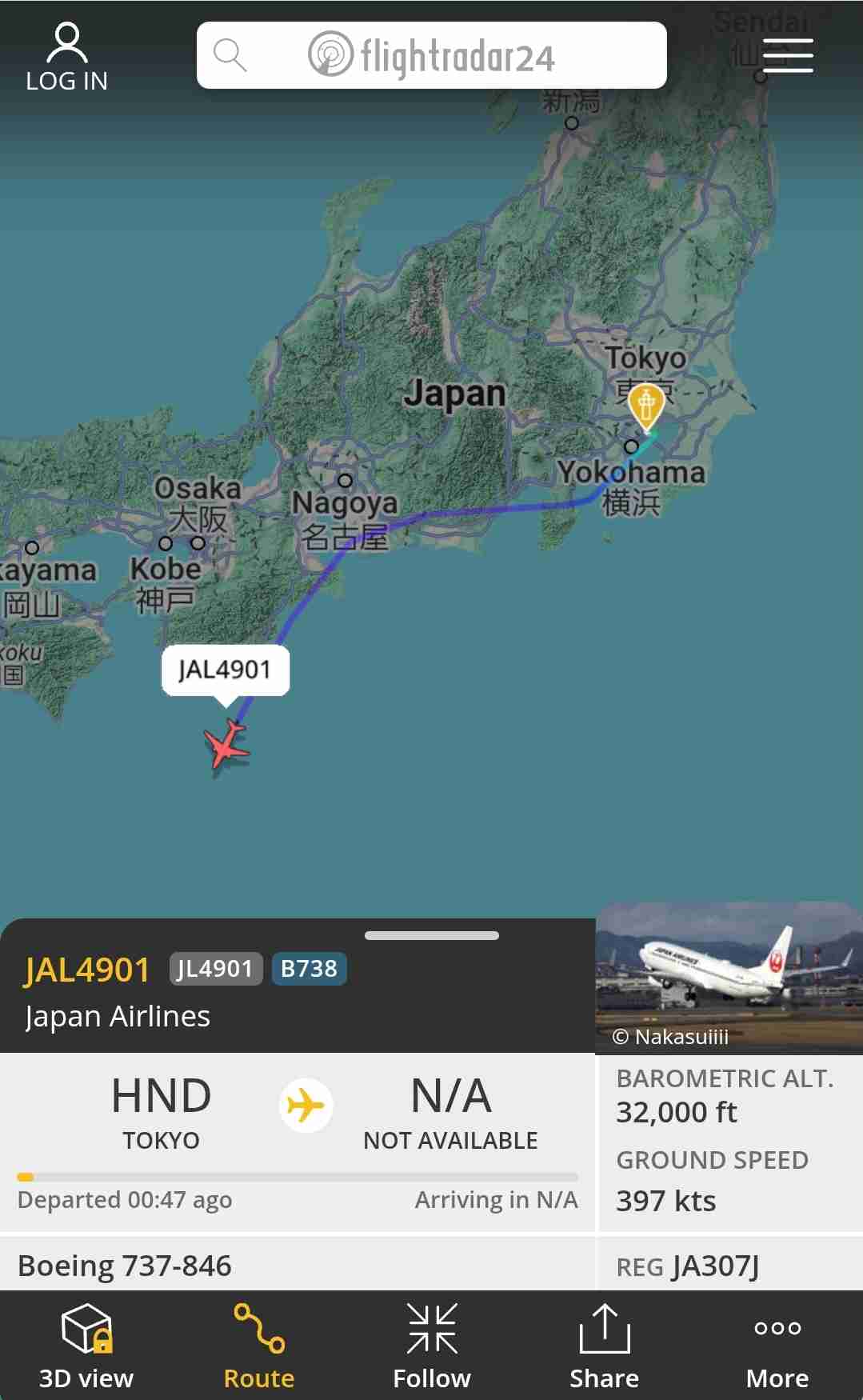863x1400 pixels.
Task: Follow this flight on the map
Action: [x=432, y=1346]
